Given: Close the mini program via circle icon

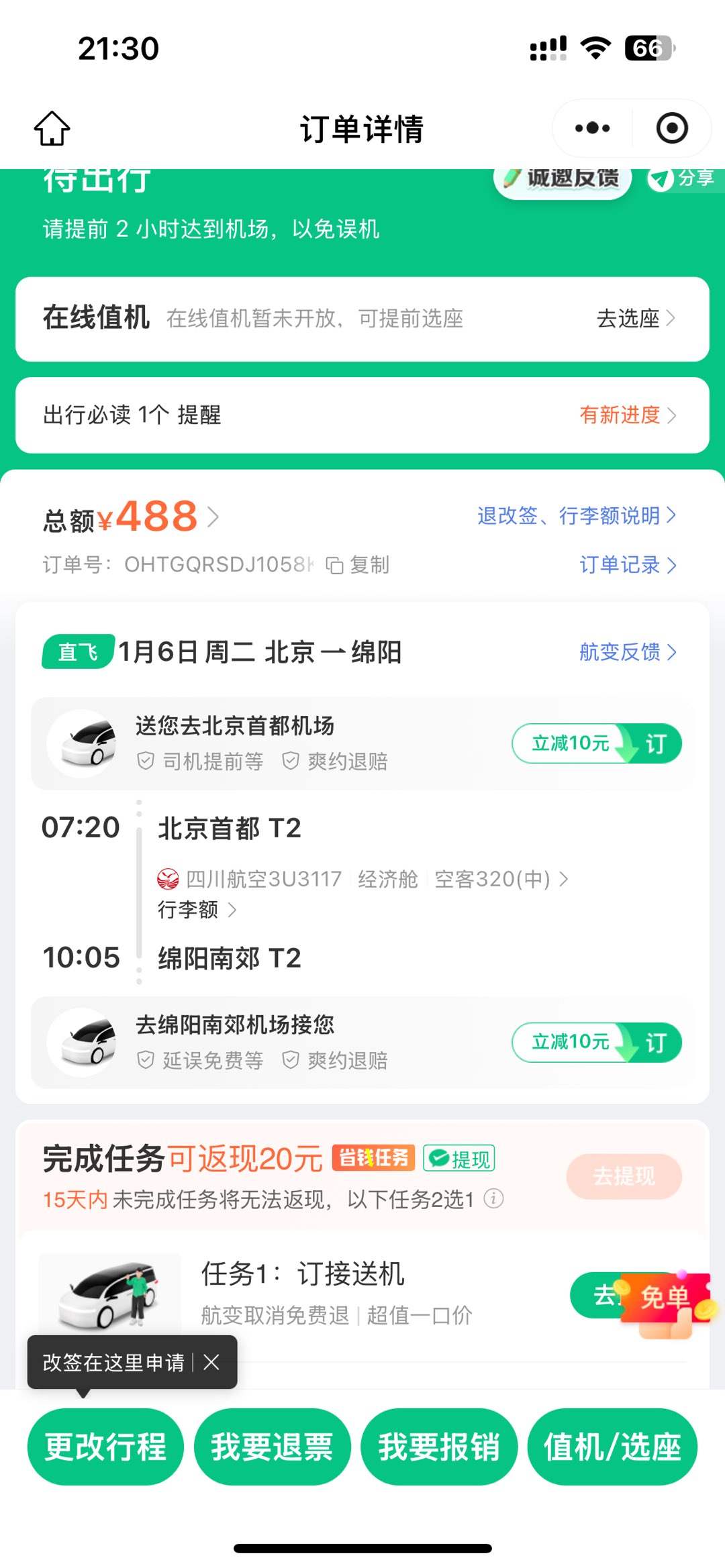Looking at the screenshot, I should pyautogui.click(x=672, y=128).
